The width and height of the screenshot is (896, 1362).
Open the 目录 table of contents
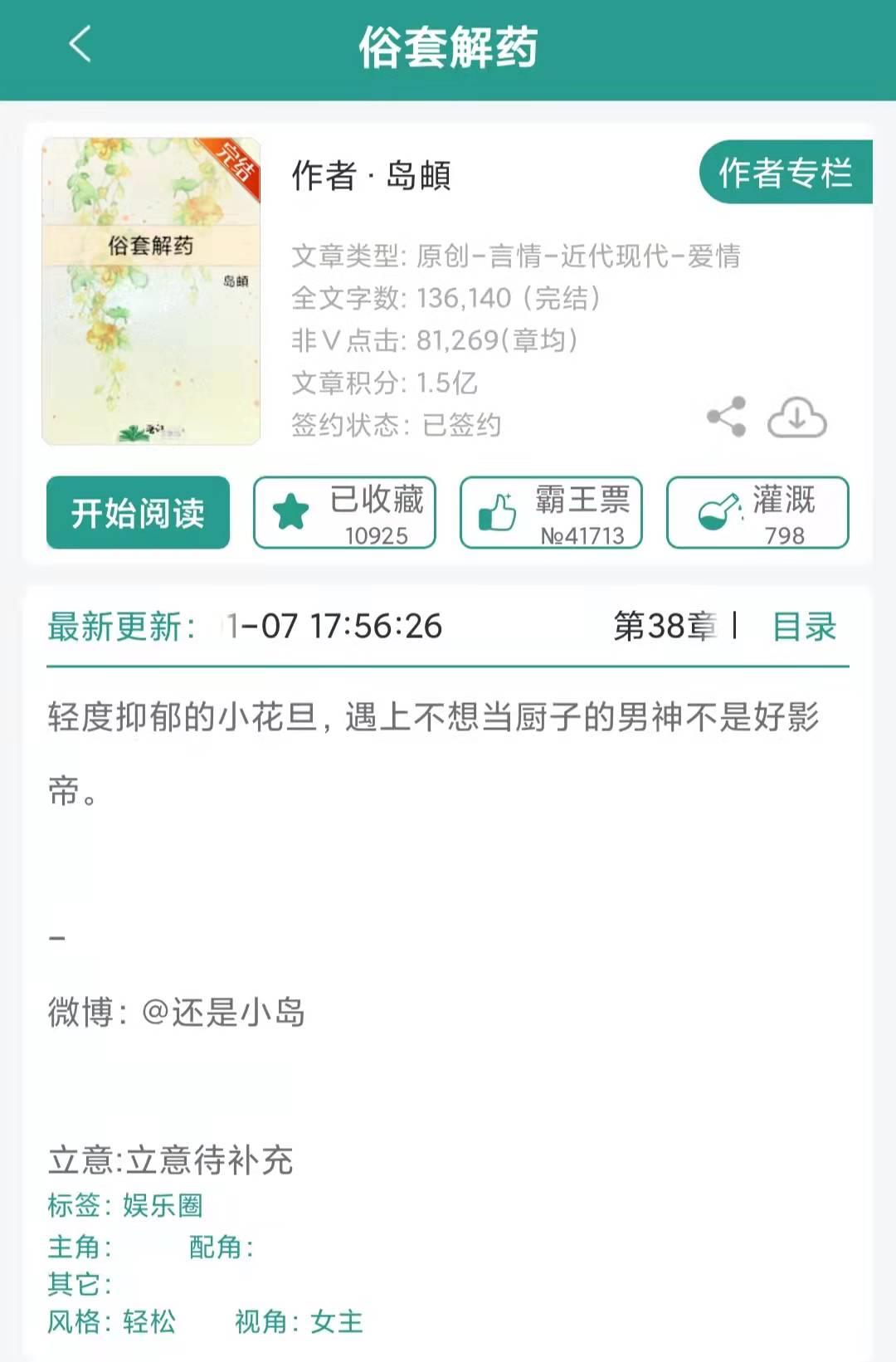coord(803,627)
